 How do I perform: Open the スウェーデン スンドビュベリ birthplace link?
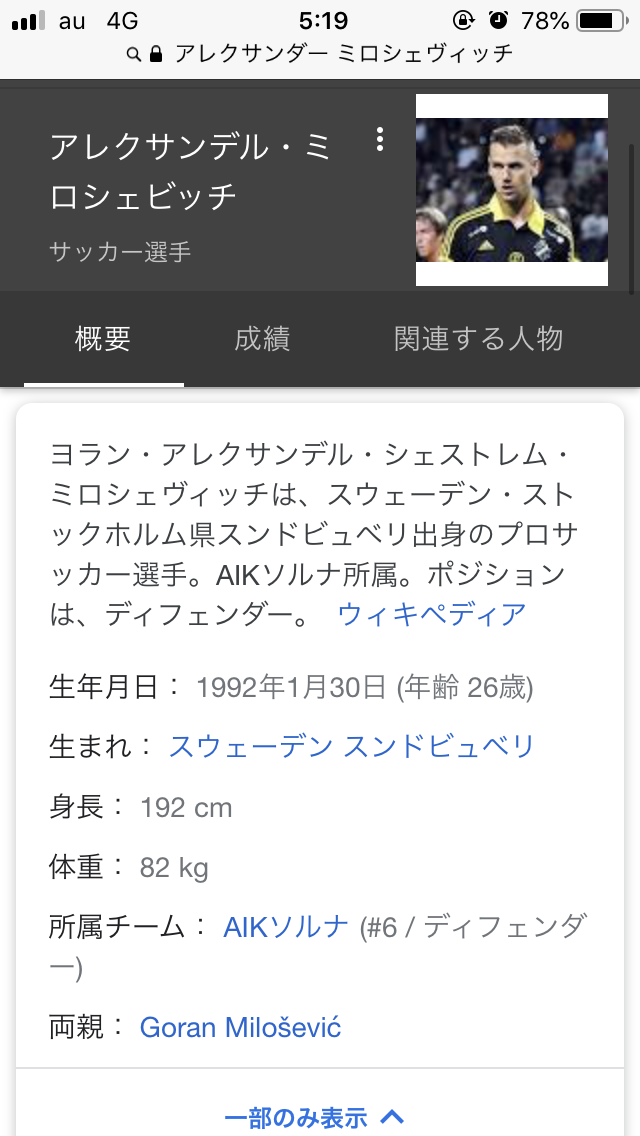(x=352, y=746)
